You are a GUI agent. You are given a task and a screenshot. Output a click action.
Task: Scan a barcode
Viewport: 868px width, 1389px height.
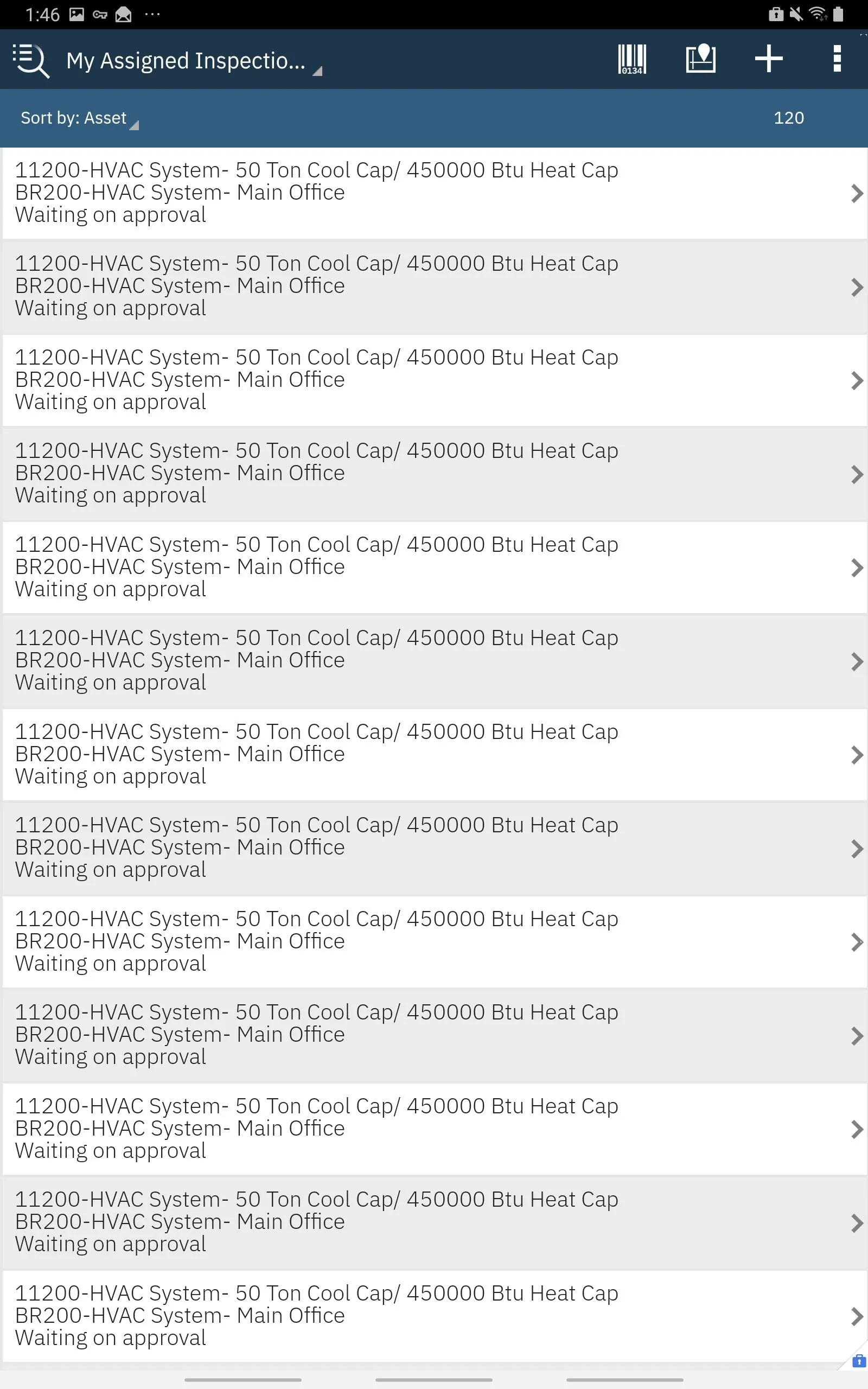(x=631, y=59)
